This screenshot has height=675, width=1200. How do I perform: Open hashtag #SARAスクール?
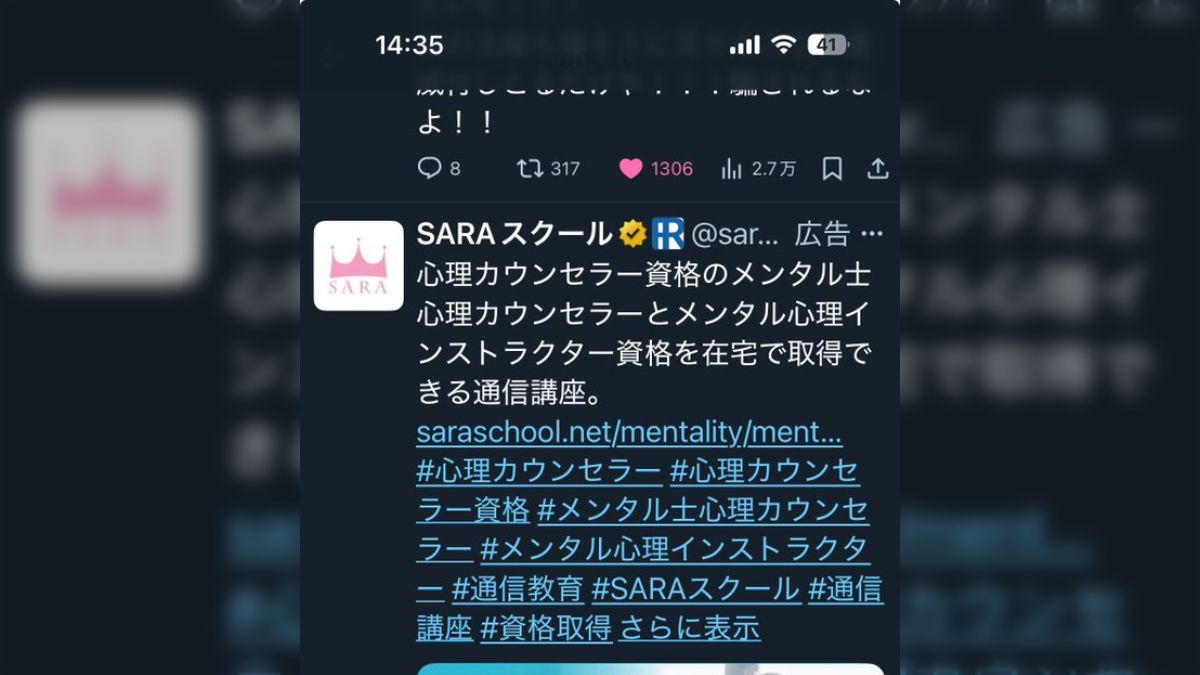pos(695,589)
